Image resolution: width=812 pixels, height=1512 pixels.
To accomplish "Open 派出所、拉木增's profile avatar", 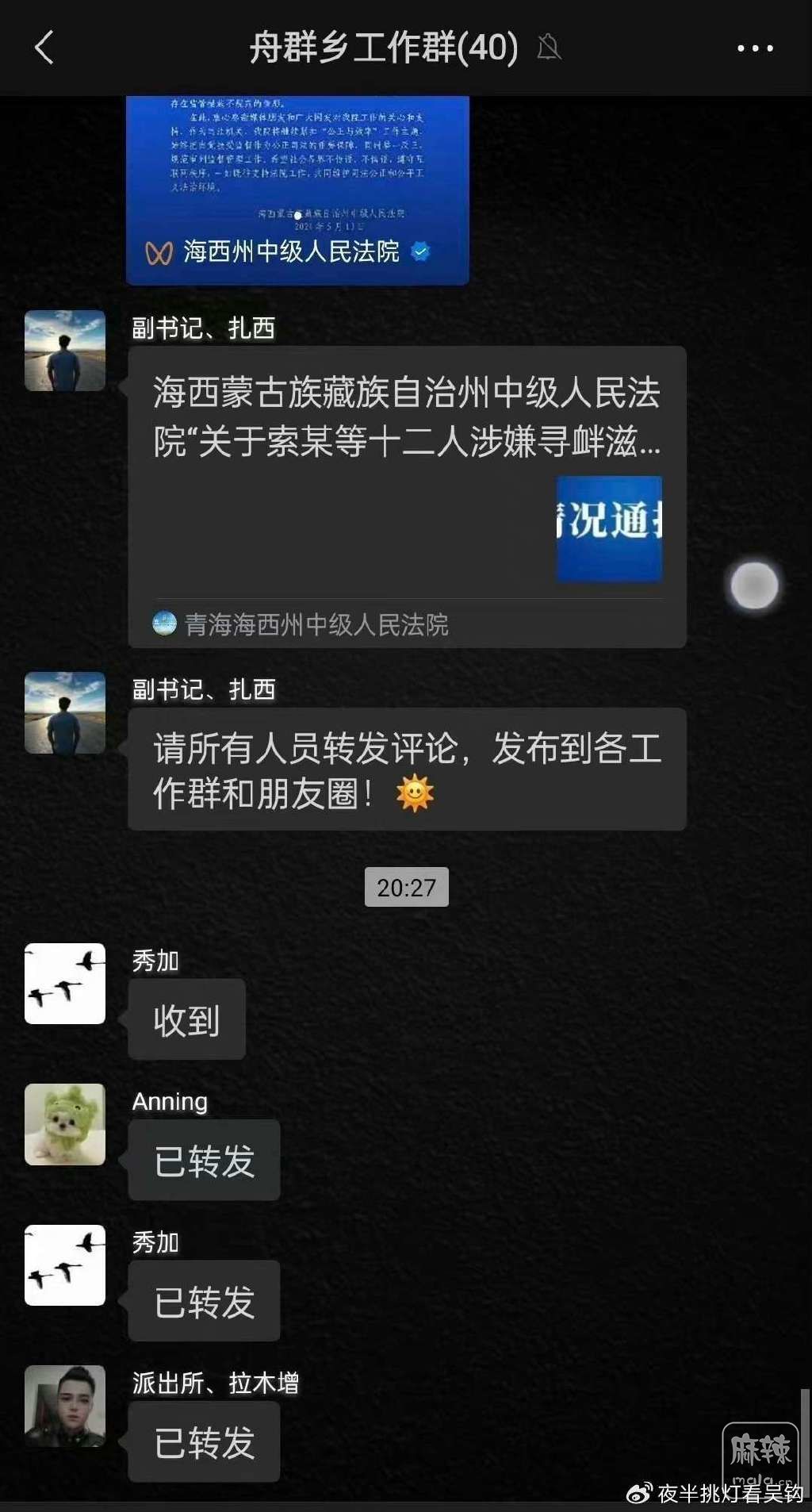I will pyautogui.click(x=65, y=1406).
